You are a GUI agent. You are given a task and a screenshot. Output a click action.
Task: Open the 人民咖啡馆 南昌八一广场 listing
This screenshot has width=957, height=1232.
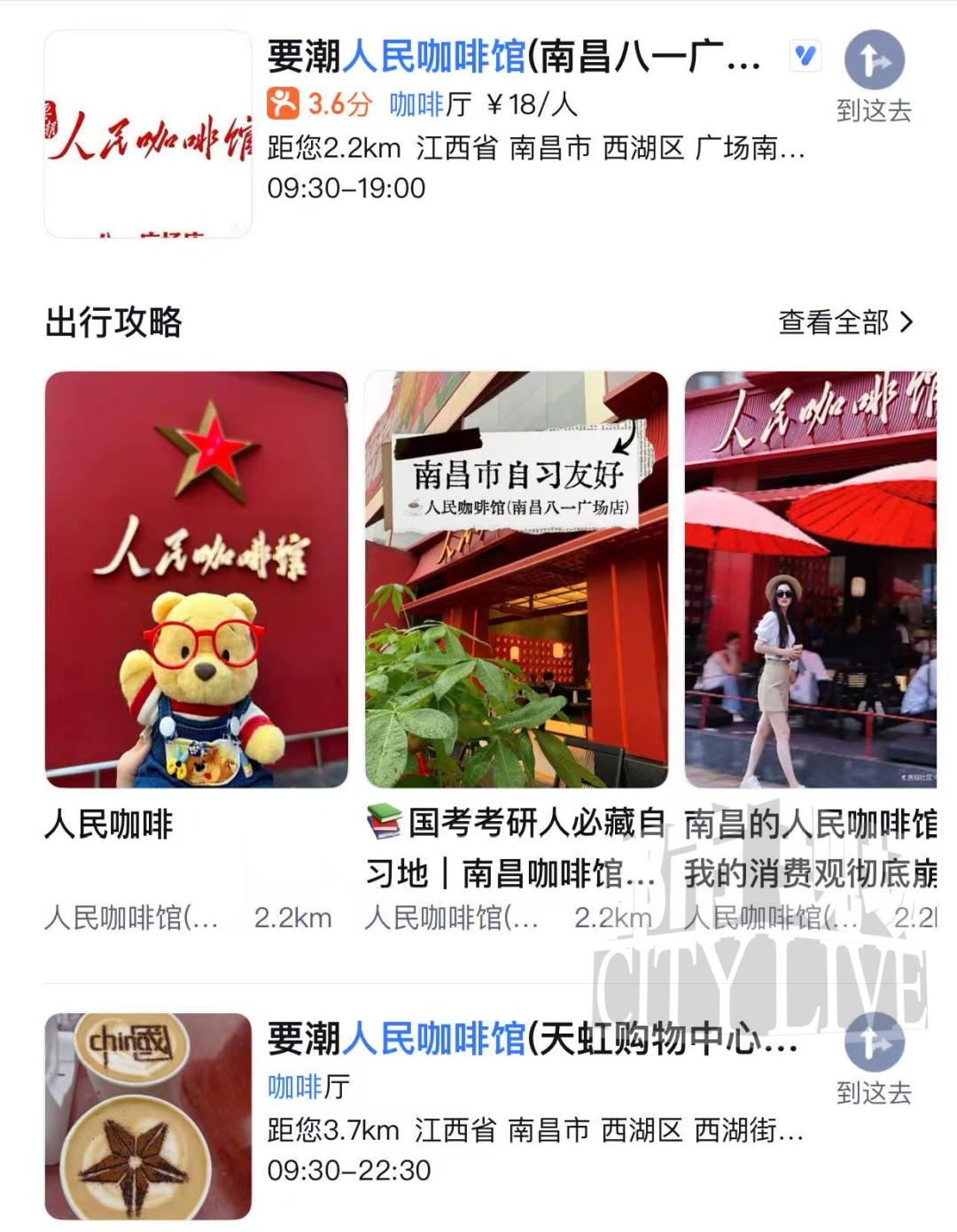[x=514, y=58]
